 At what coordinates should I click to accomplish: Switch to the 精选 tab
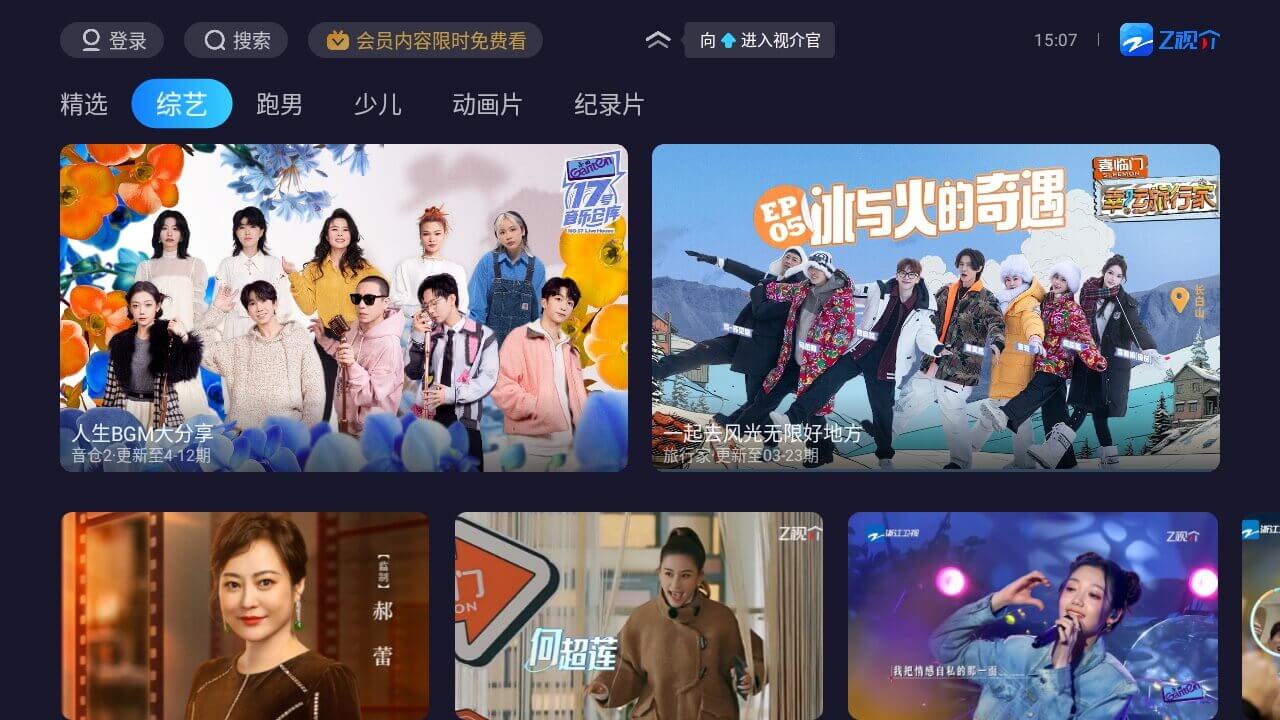pyautogui.click(x=84, y=104)
